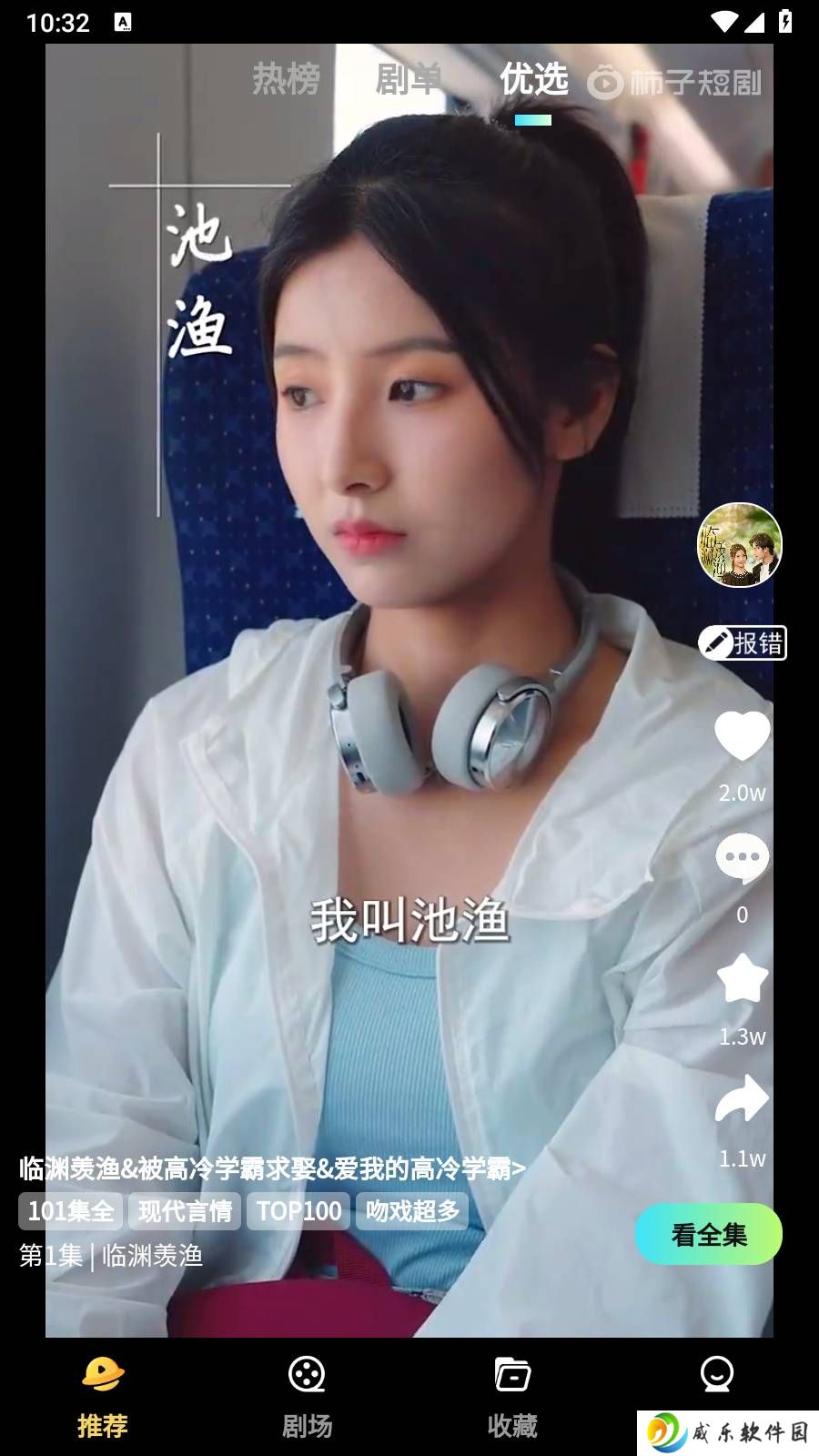Favorite this drama with the star icon
This screenshot has width=819, height=1456.
(x=742, y=978)
